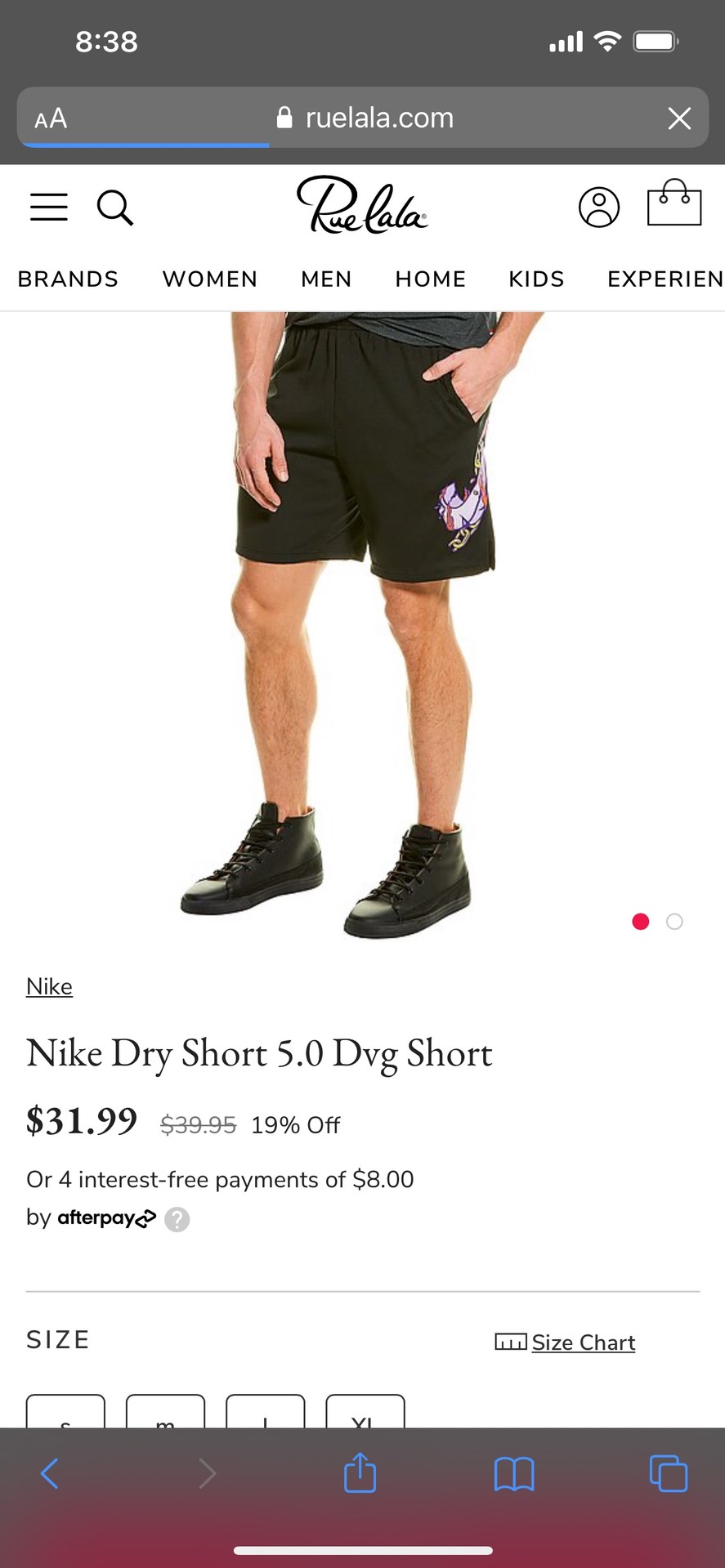Go back in Safari
Screen dimensions: 725x1568
[x=49, y=1473]
